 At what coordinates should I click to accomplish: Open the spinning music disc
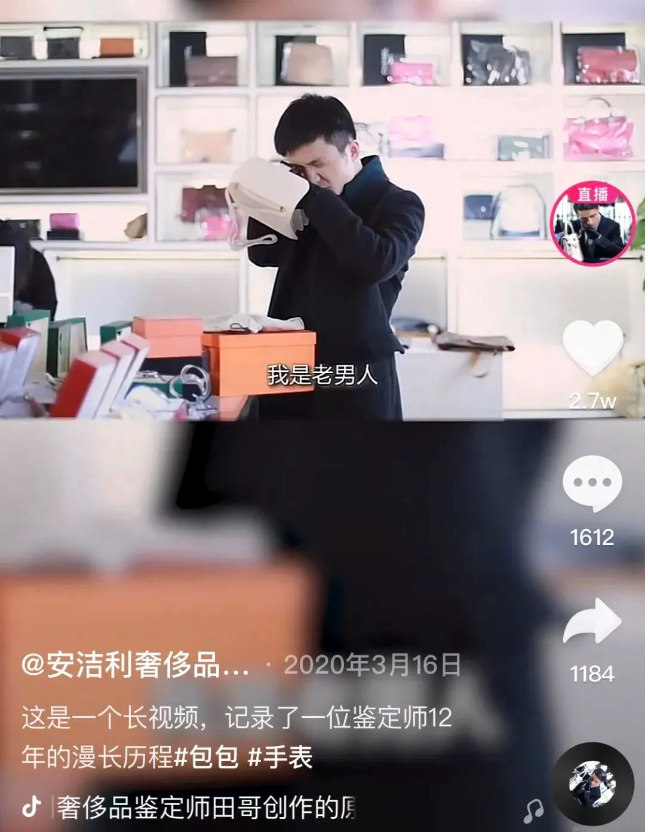click(x=594, y=783)
